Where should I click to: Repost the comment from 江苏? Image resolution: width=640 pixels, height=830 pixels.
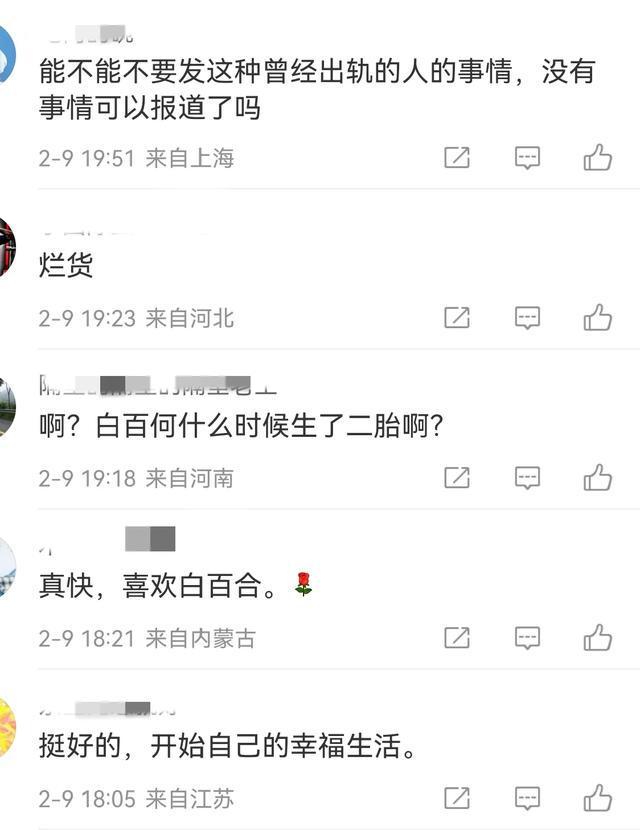pyautogui.click(x=457, y=798)
